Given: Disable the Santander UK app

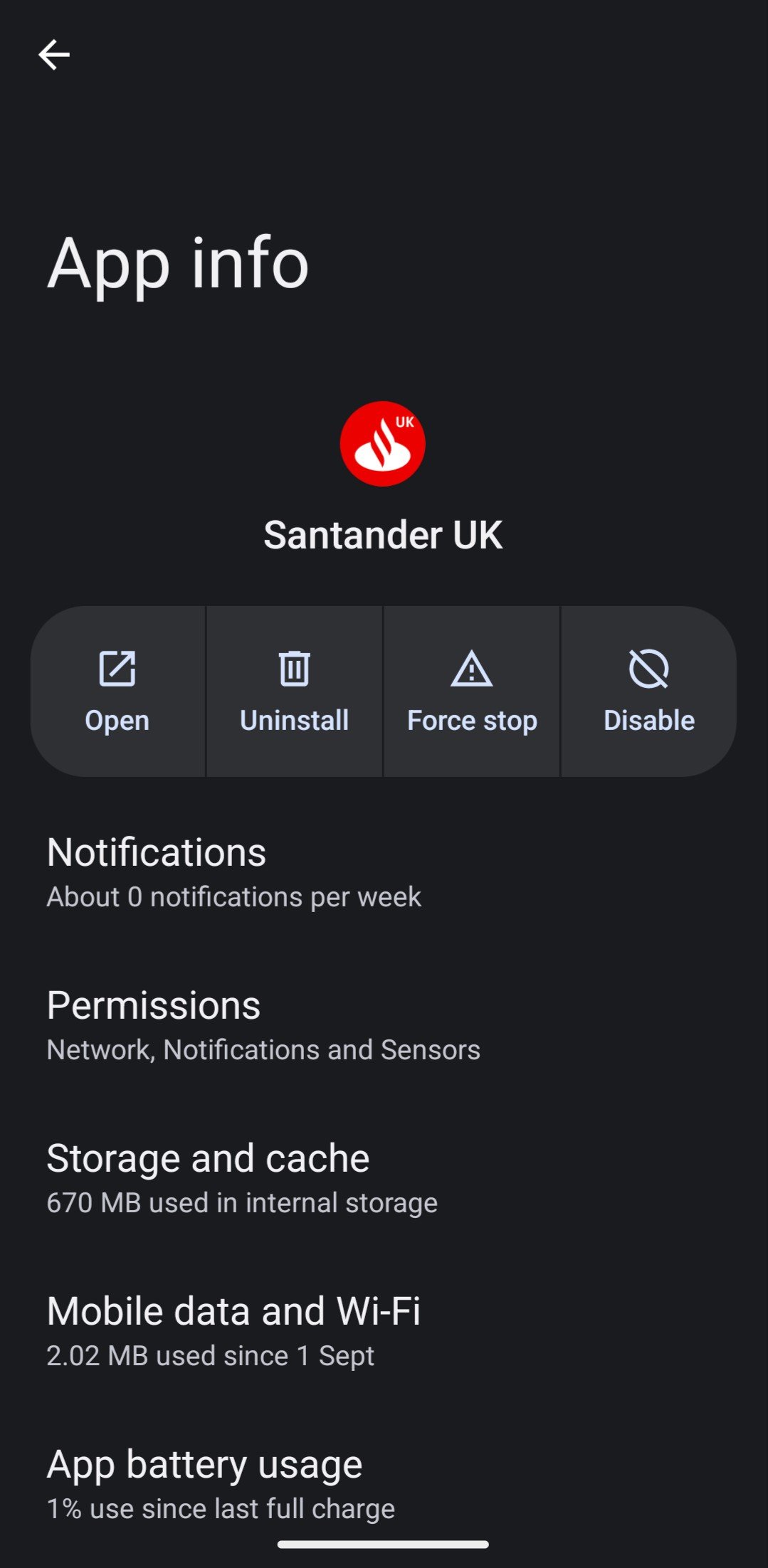Looking at the screenshot, I should (x=648, y=691).
